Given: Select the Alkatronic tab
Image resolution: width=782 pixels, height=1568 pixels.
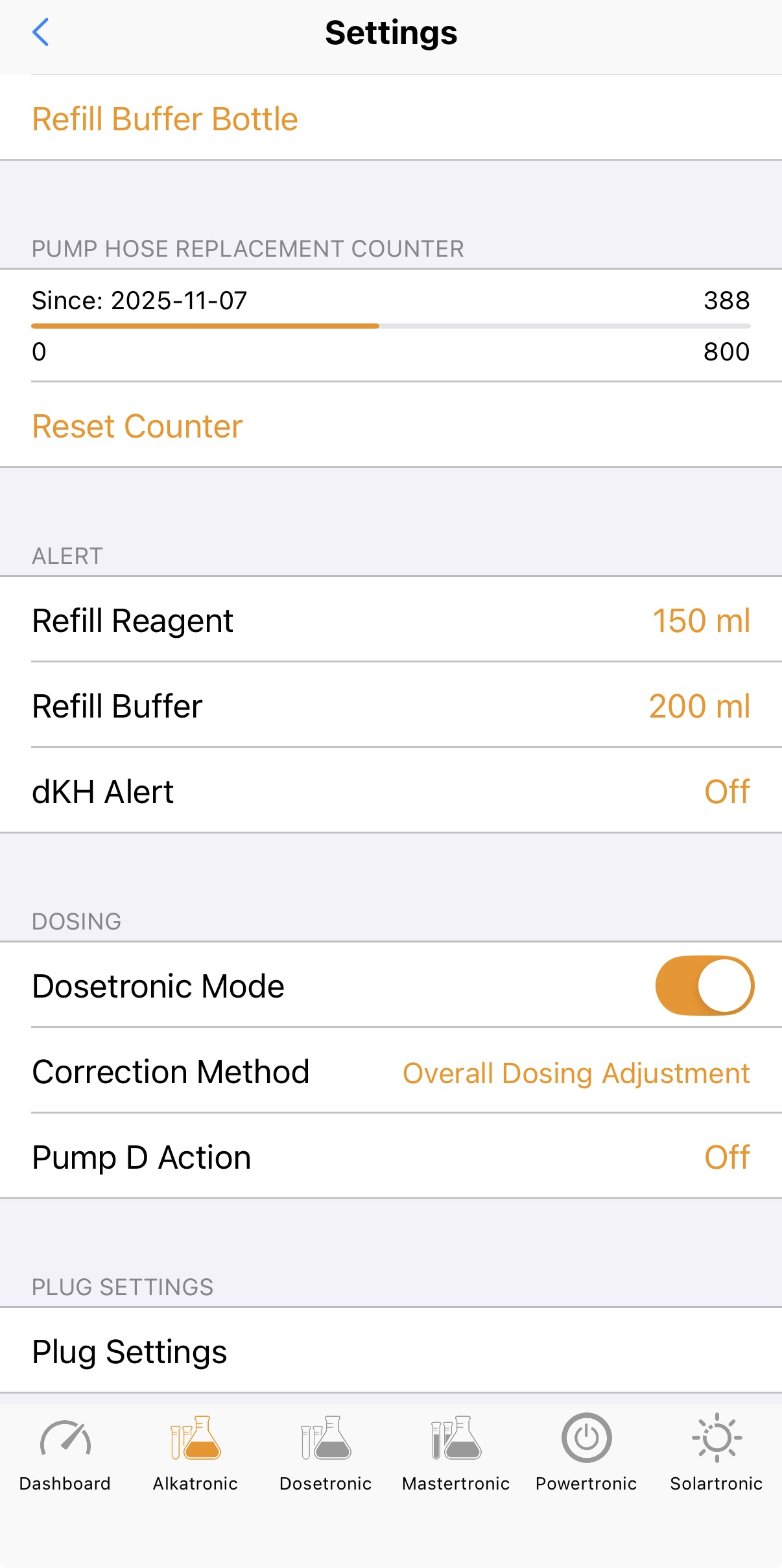Looking at the screenshot, I should pyautogui.click(x=195, y=1453).
